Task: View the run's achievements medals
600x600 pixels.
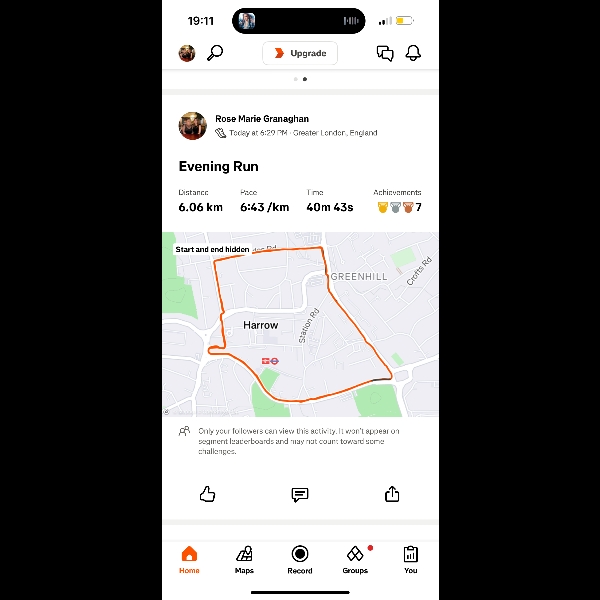Action: (x=398, y=207)
